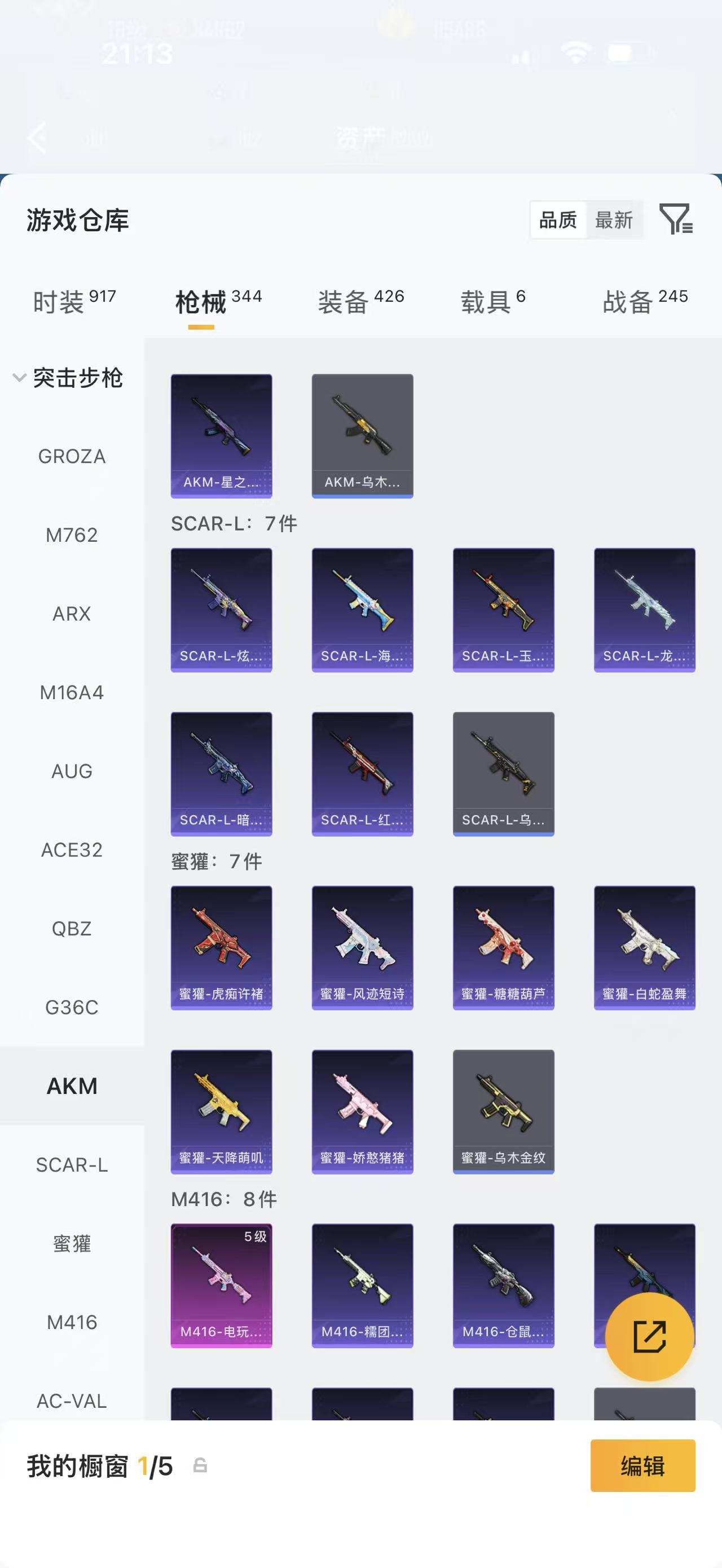
Task: Open the 蜜獾-糖糖葫芦 skin tile
Action: tap(504, 948)
